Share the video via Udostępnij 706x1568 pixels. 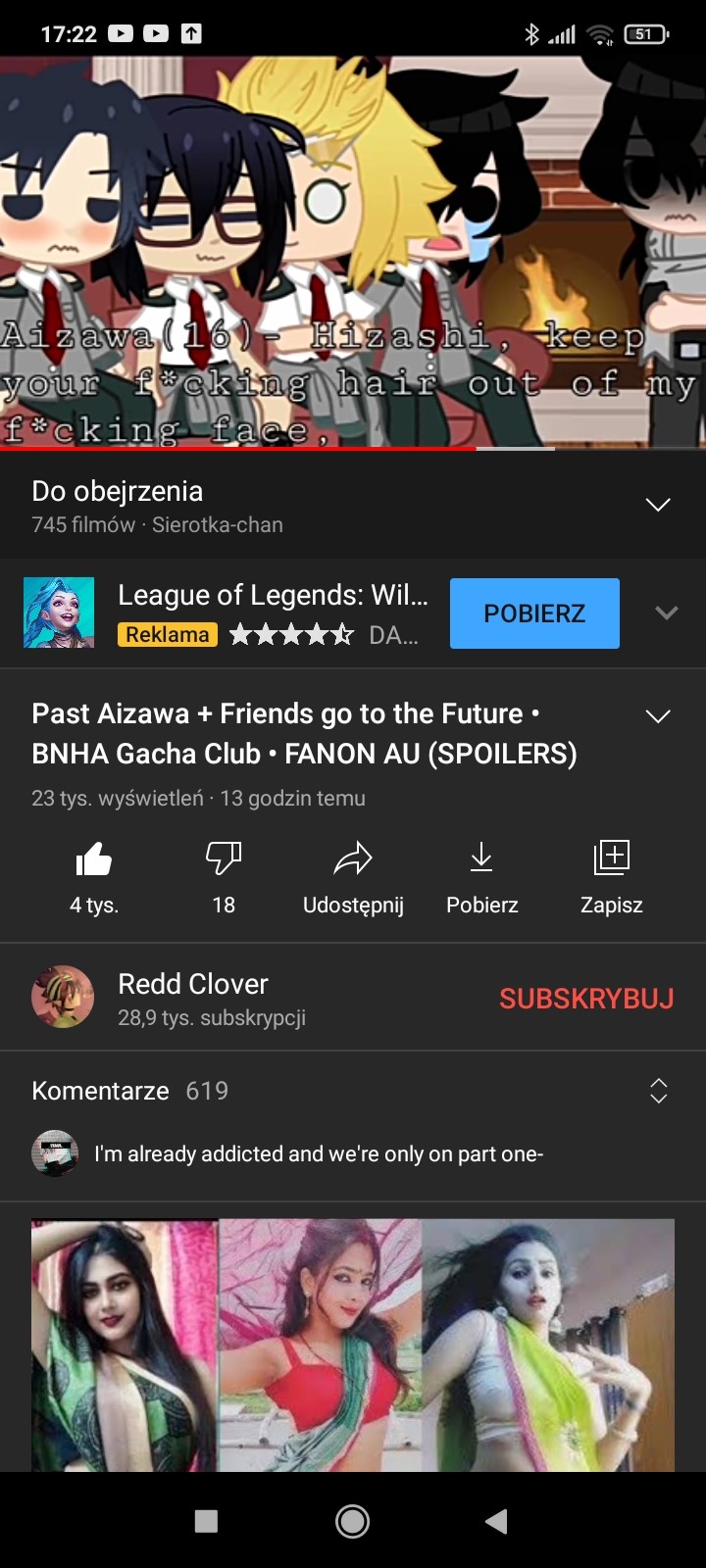(x=353, y=859)
